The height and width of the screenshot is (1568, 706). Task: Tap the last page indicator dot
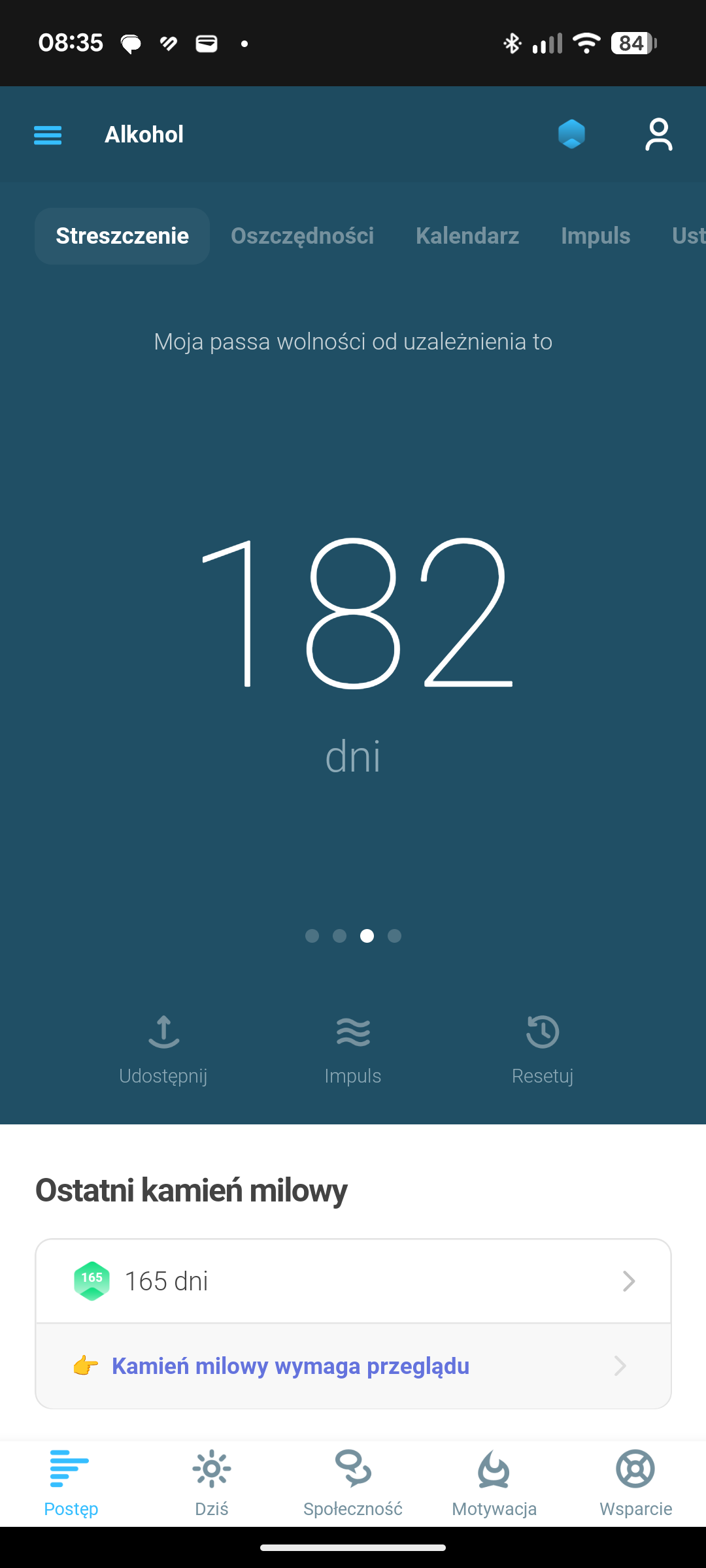point(394,936)
